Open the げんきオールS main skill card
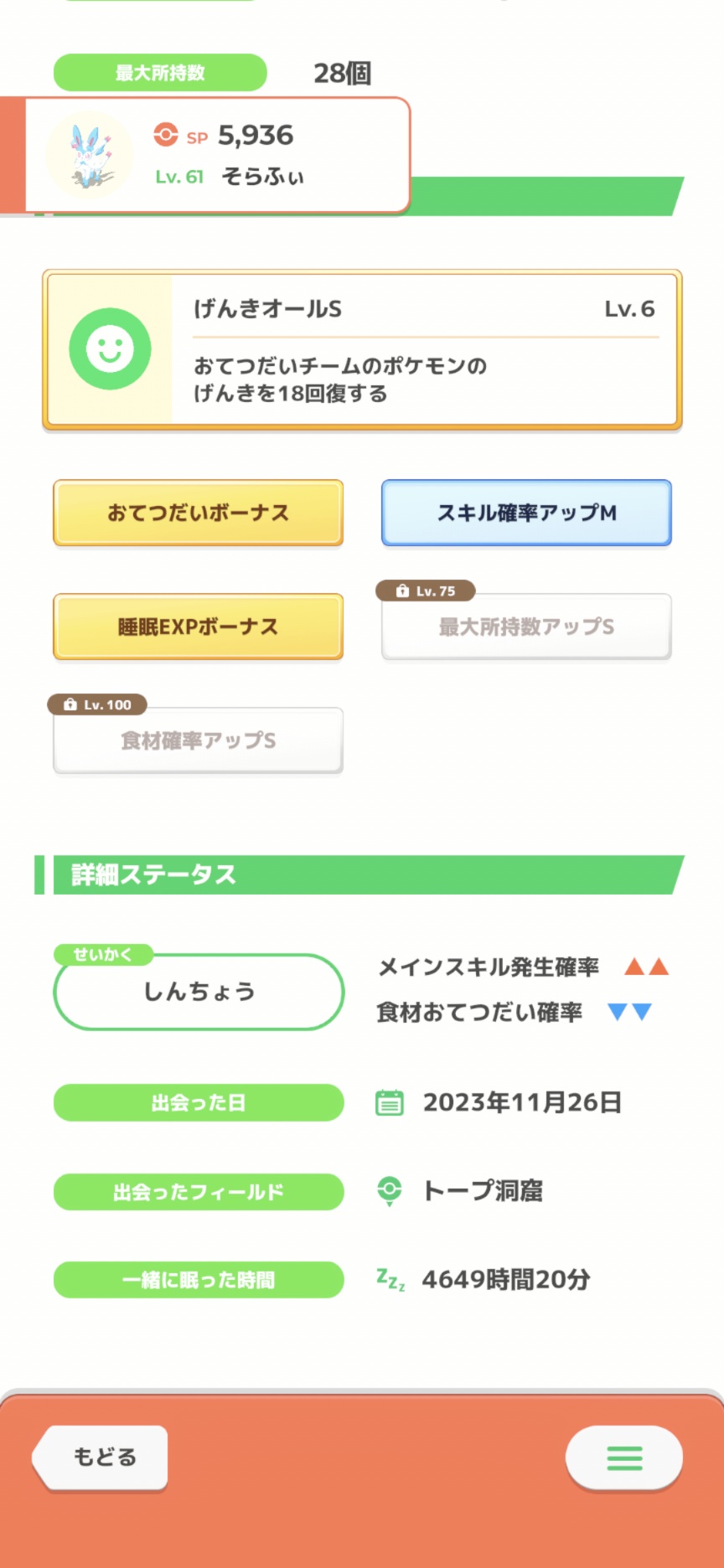Viewport: 724px width, 1568px height. 362,349
